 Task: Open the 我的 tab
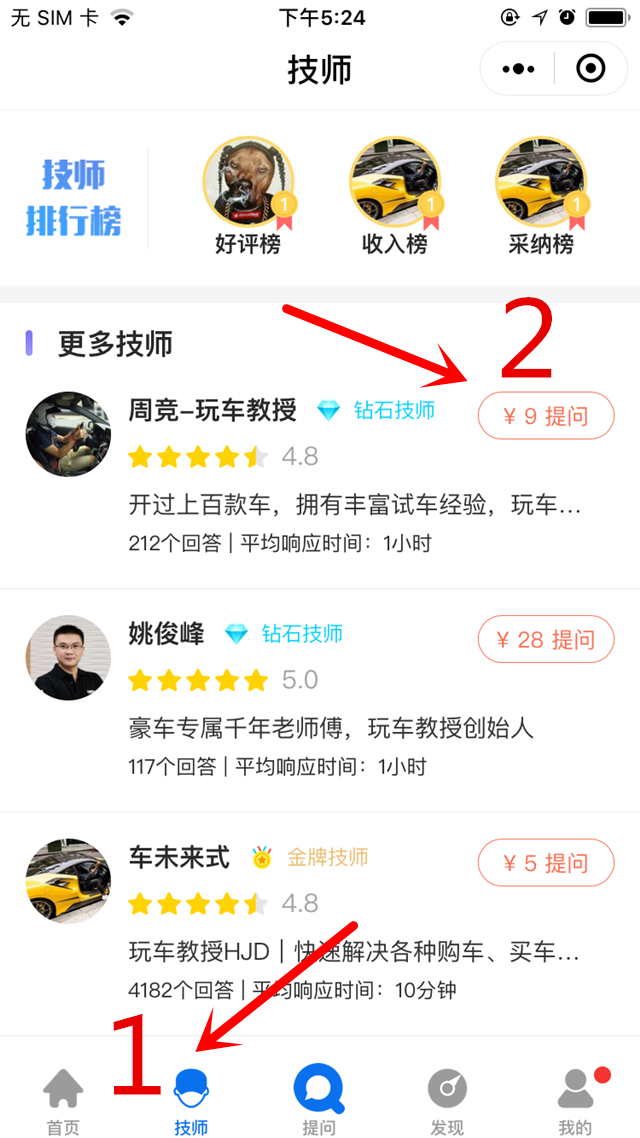[575, 1100]
